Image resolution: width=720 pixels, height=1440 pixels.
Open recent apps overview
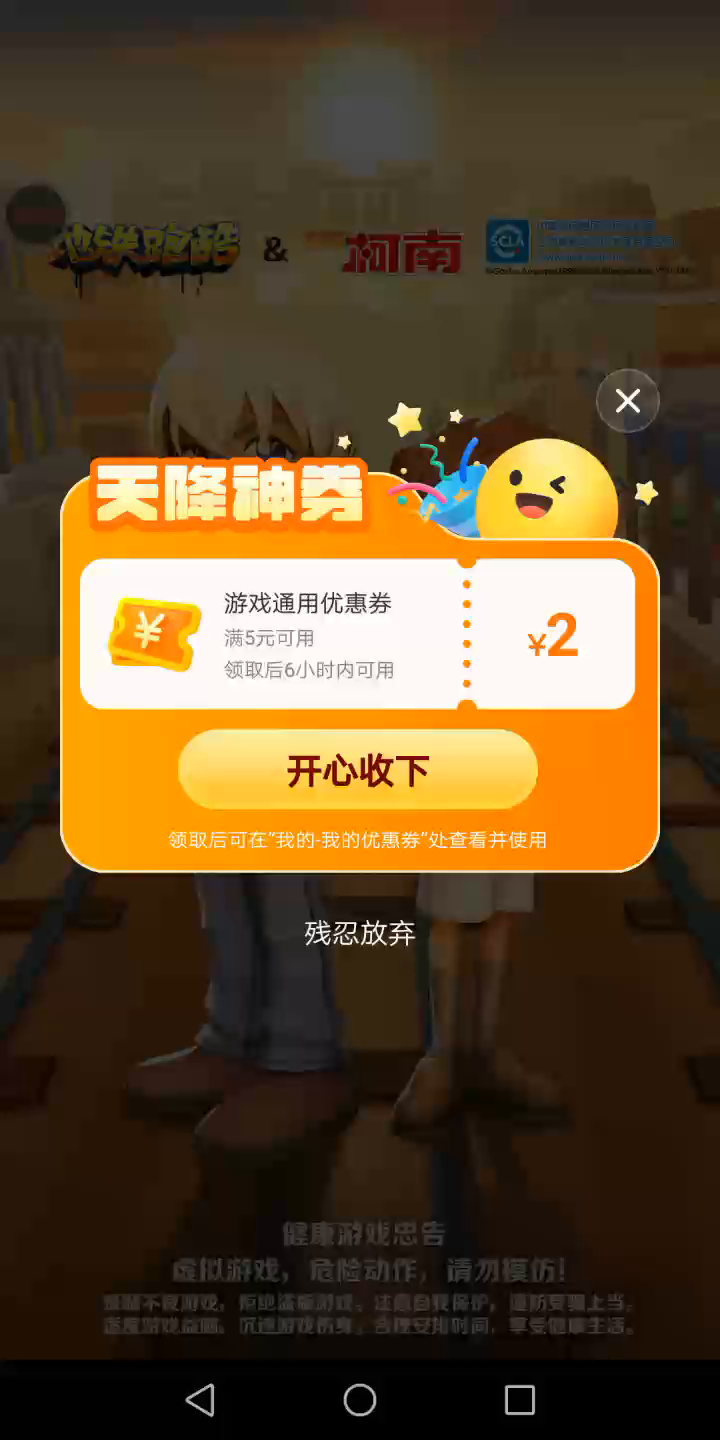[519, 1400]
